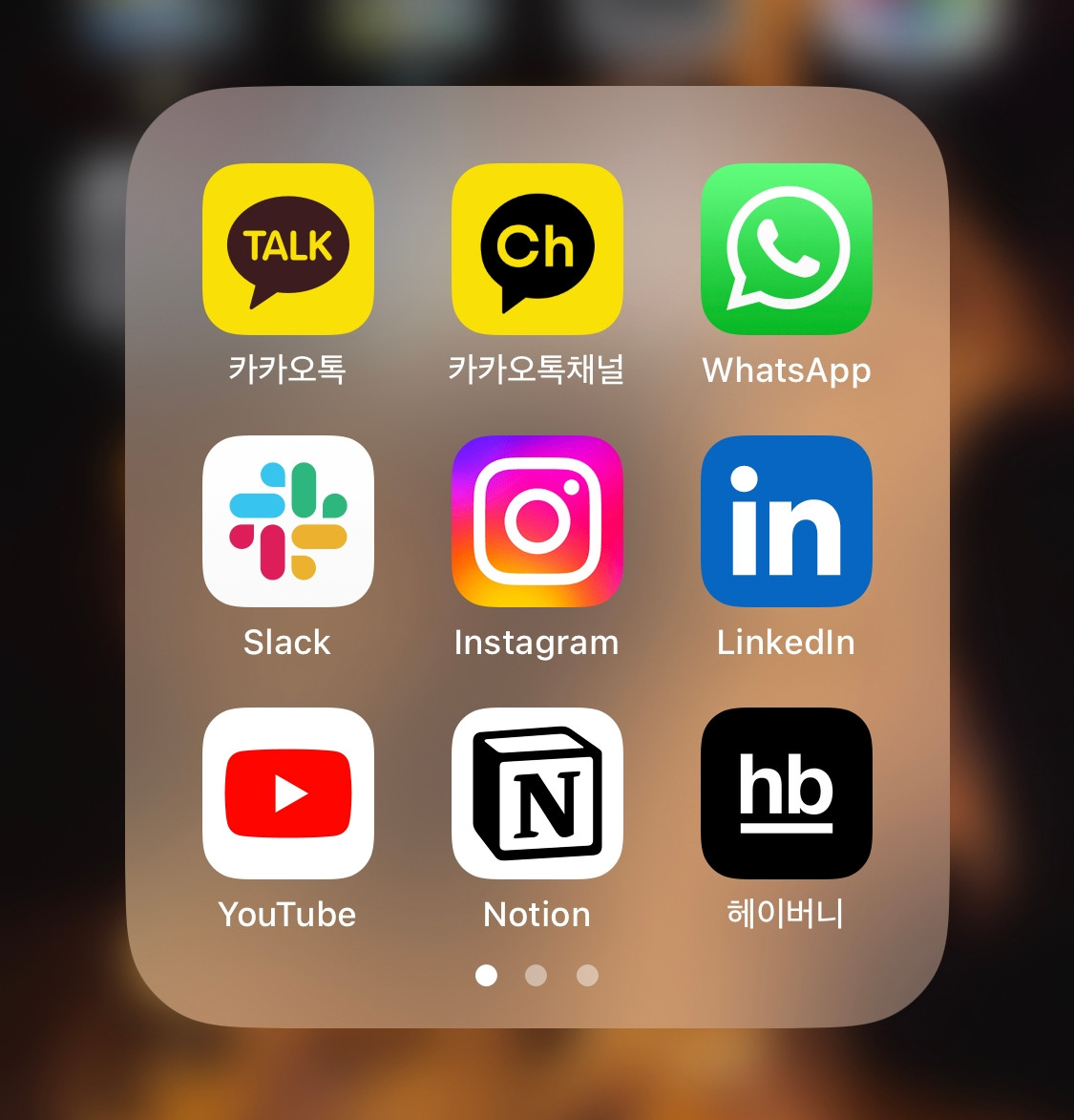Launch the Notion app
The height and width of the screenshot is (1120, 1074).
click(x=537, y=792)
